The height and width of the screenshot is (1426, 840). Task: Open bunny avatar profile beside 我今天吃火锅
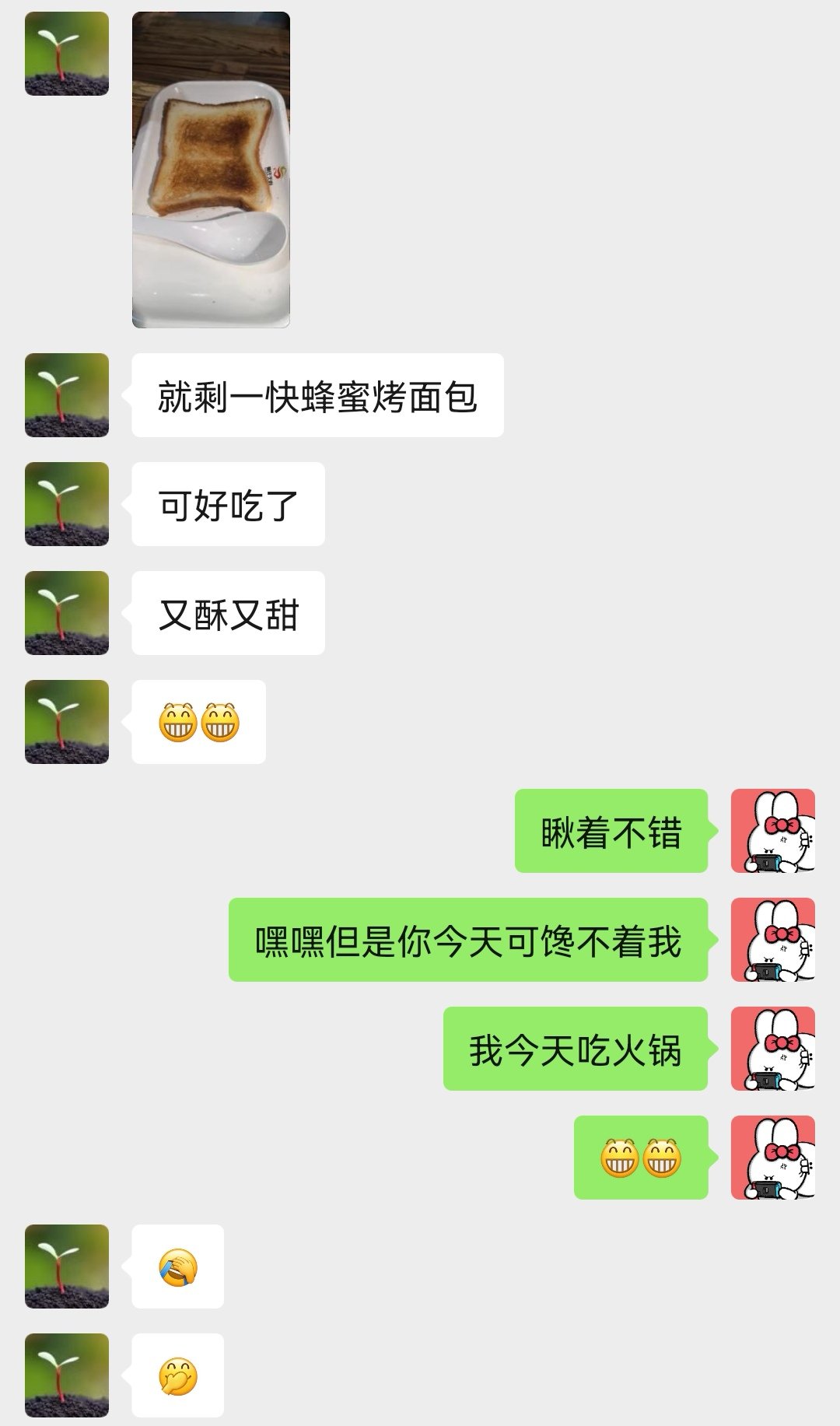pos(772,1049)
